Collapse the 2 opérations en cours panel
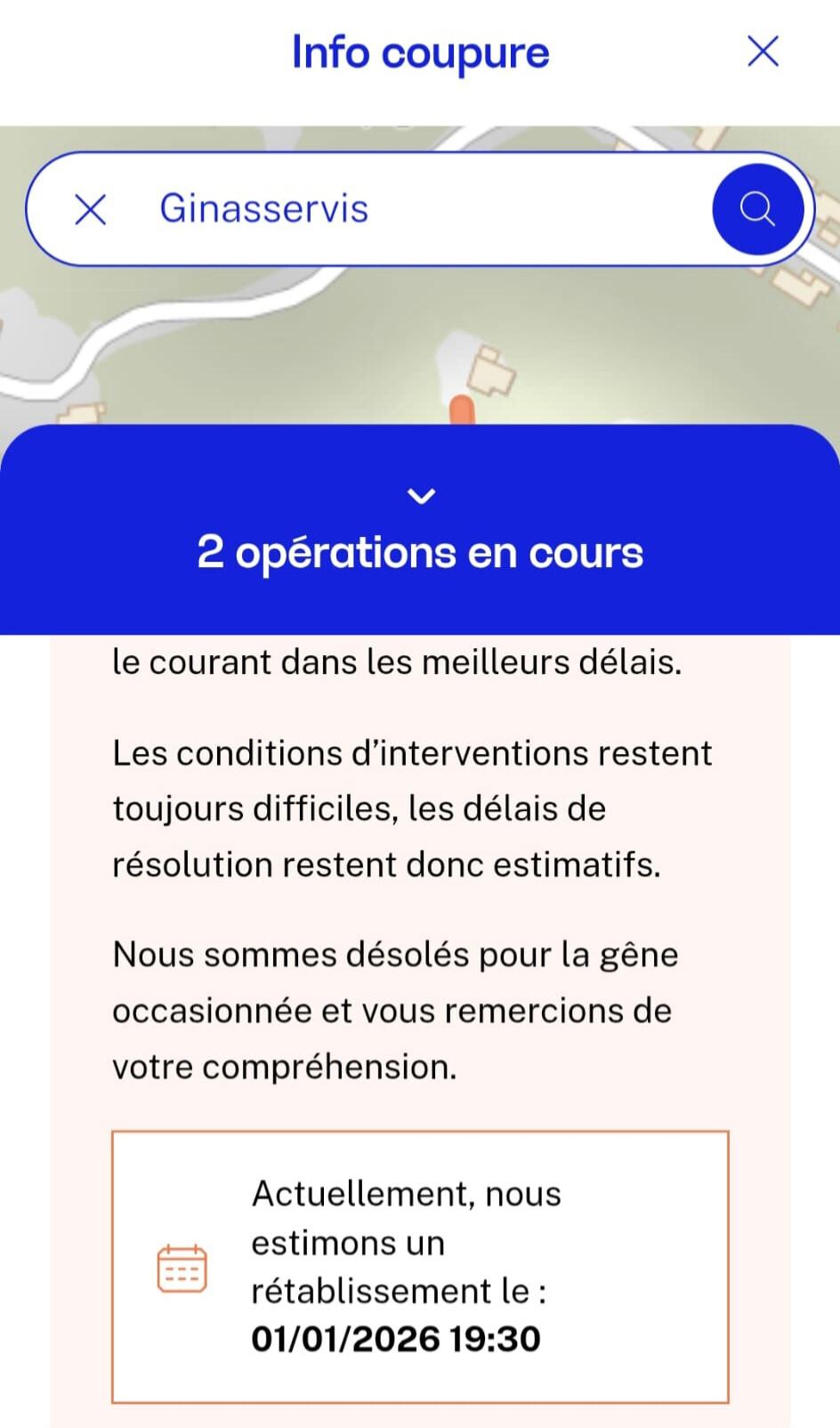 (x=421, y=496)
